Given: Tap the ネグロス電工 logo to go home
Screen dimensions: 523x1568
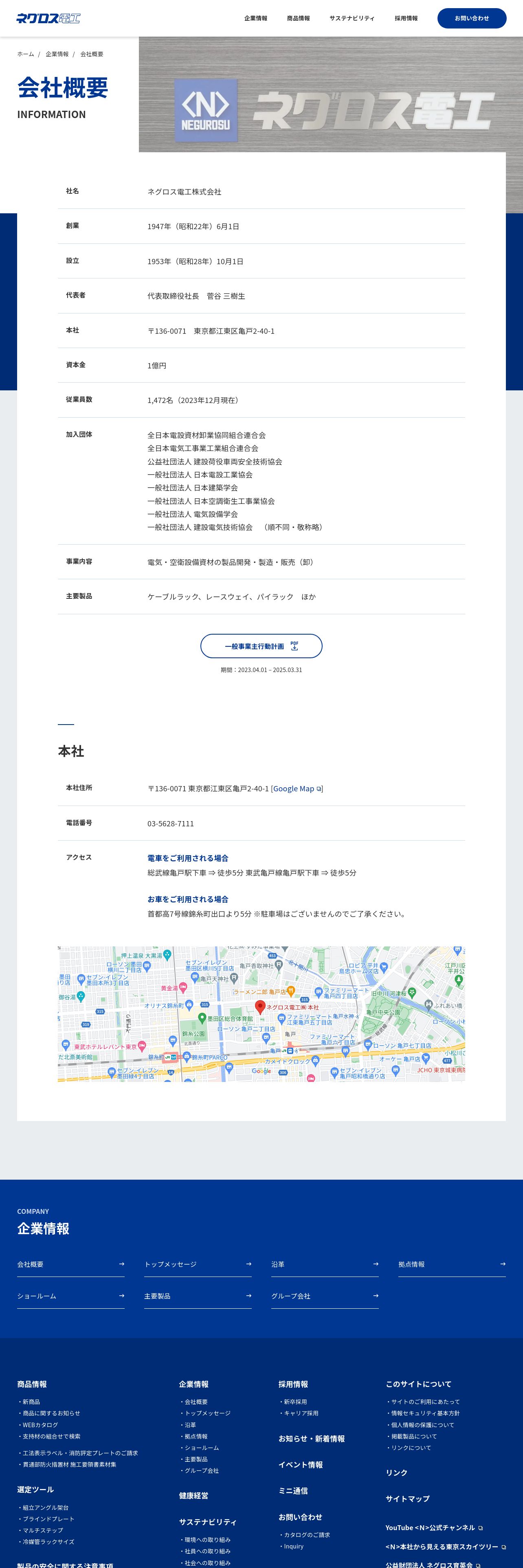Looking at the screenshot, I should click(x=48, y=18).
